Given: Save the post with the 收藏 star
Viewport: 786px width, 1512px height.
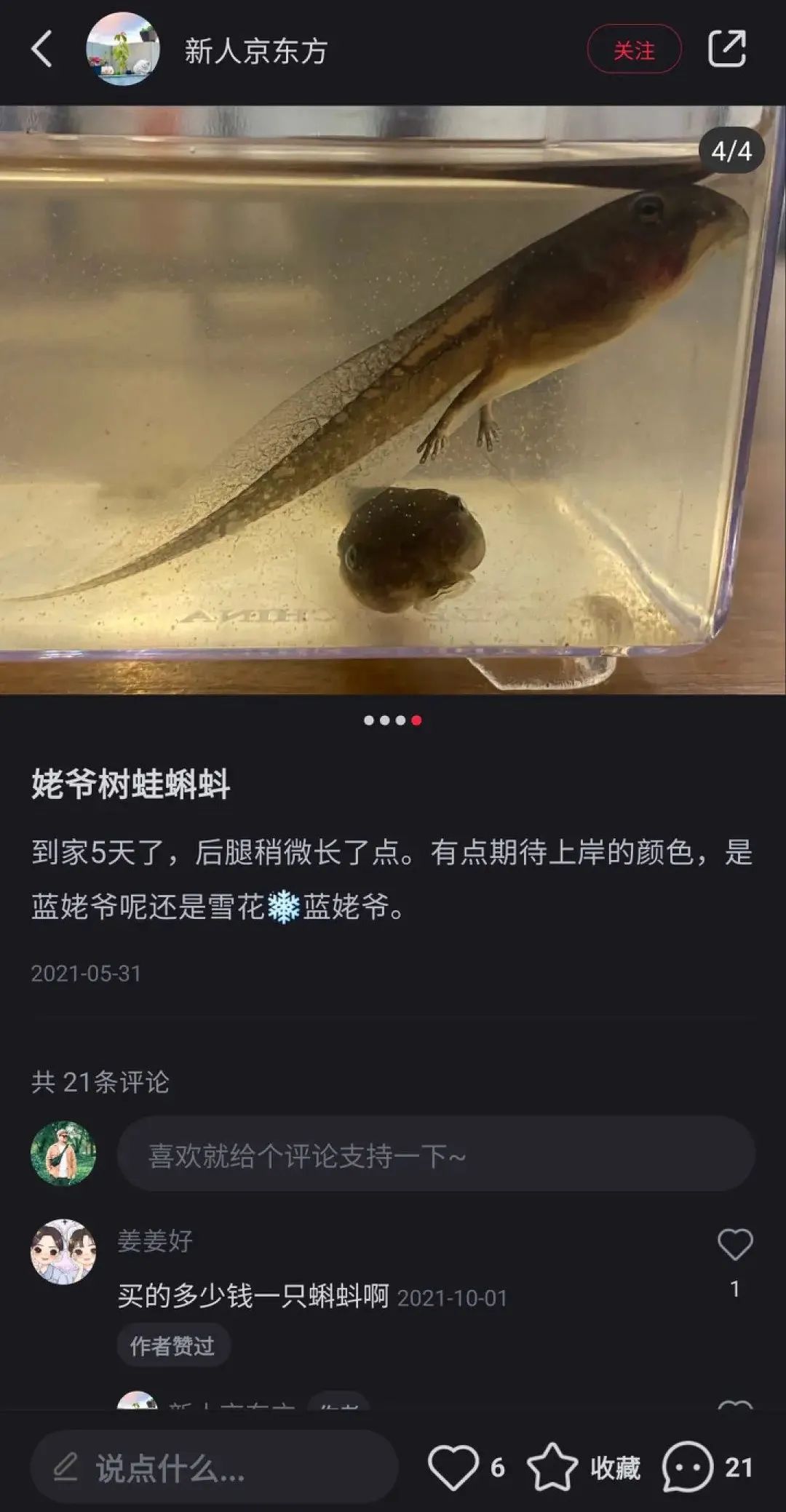Looking at the screenshot, I should (552, 1467).
